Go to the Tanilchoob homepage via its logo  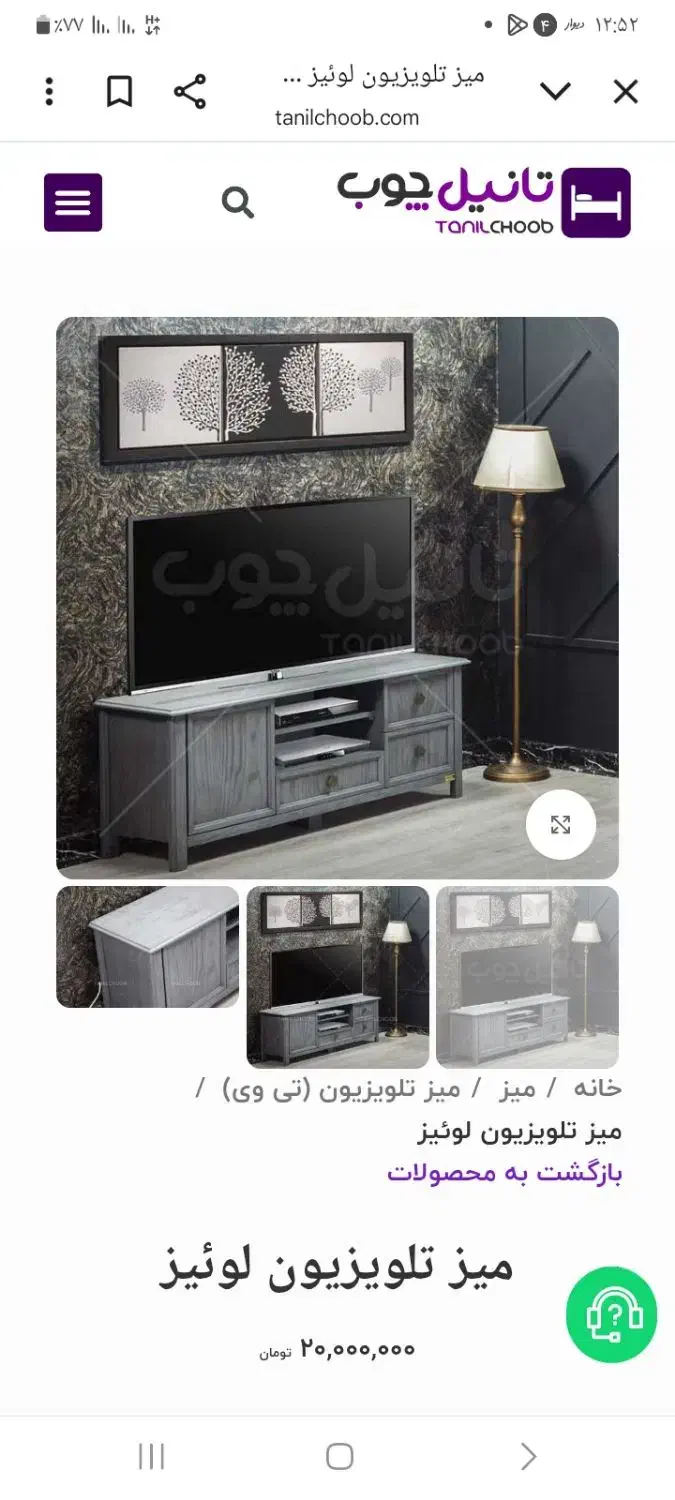coord(484,202)
